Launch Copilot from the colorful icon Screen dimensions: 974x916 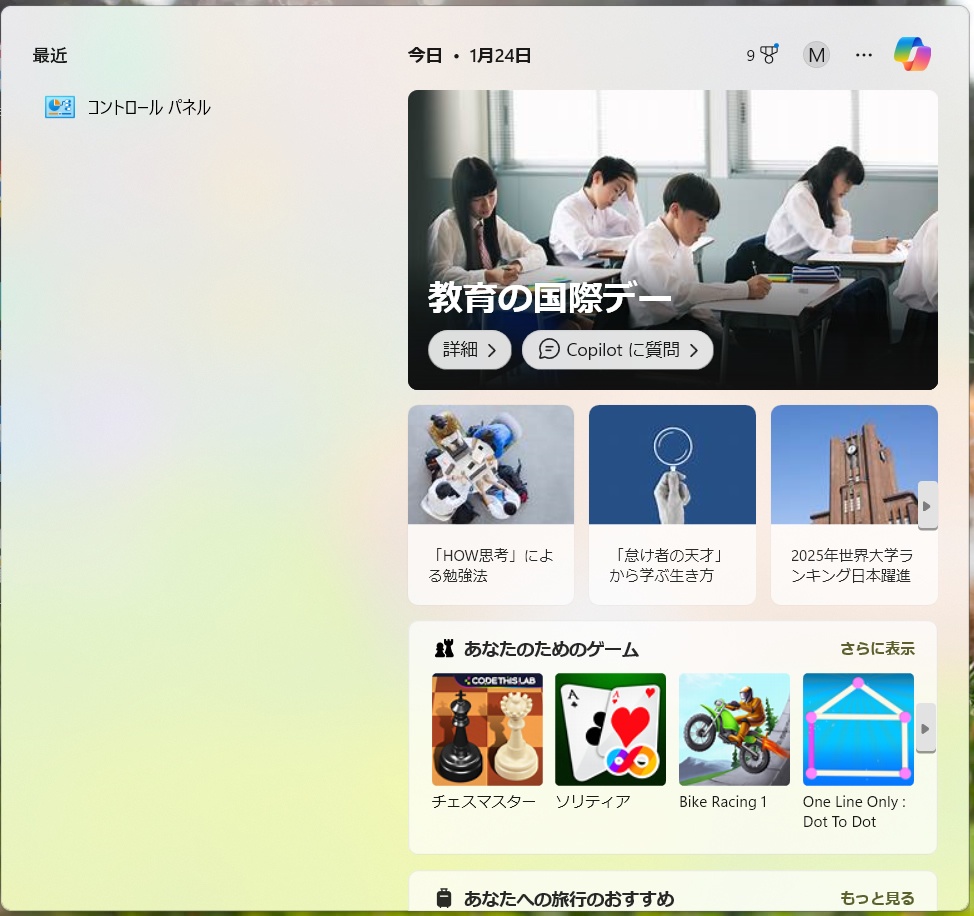[912, 54]
